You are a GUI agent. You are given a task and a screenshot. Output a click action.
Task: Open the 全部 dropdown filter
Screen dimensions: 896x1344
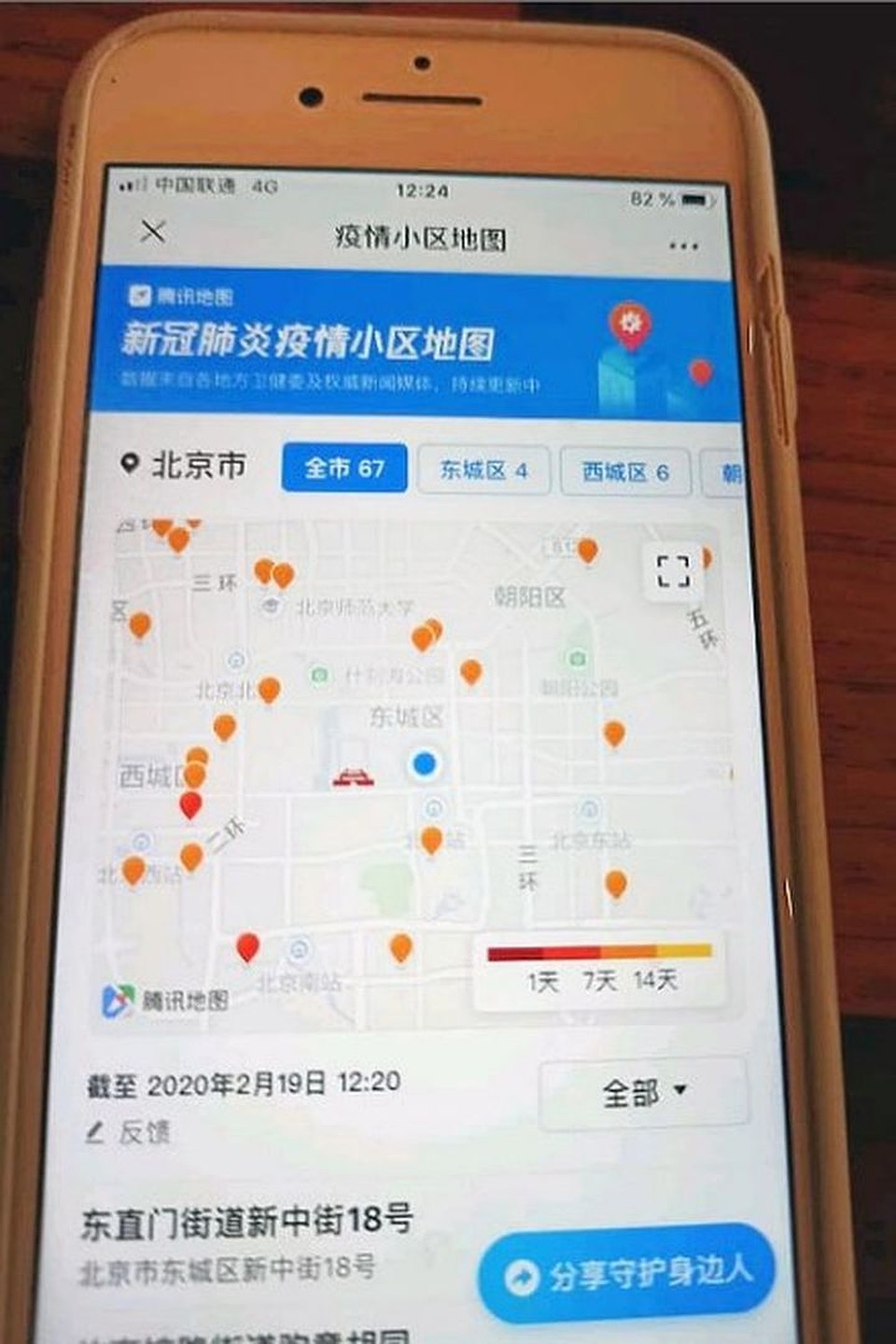point(643,1092)
